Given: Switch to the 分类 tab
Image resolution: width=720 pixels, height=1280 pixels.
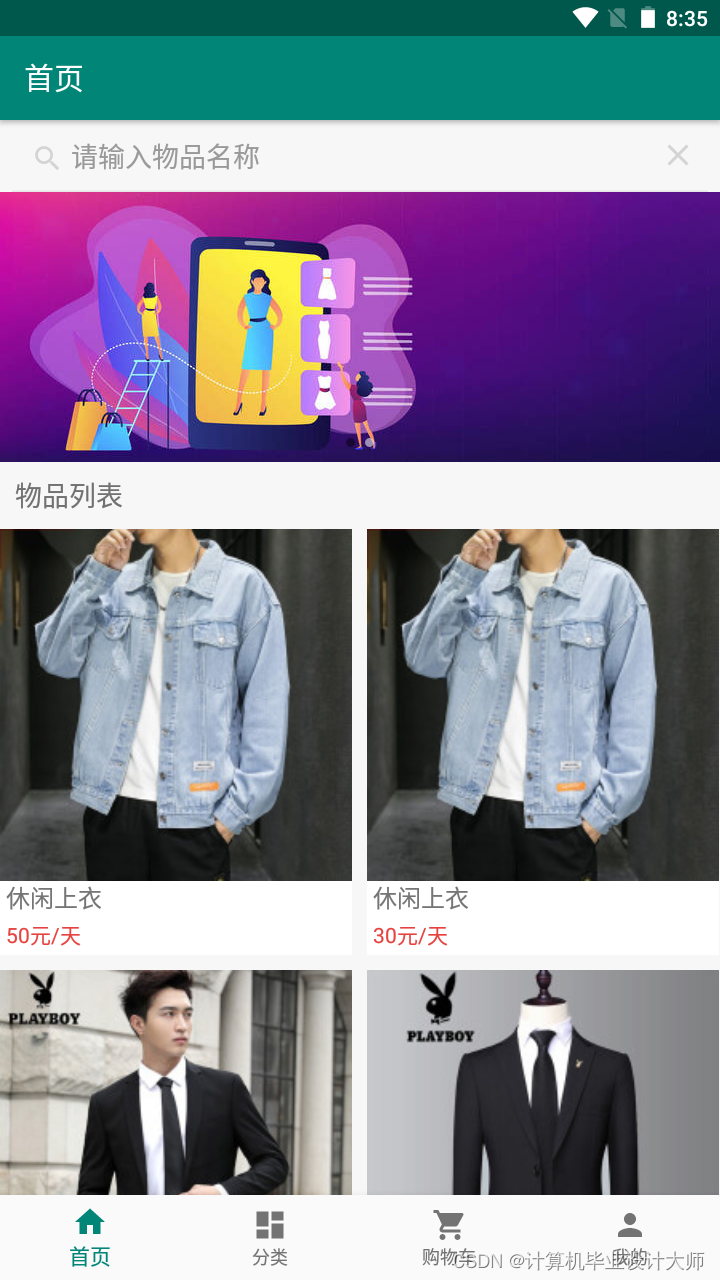Looking at the screenshot, I should point(270,1238).
